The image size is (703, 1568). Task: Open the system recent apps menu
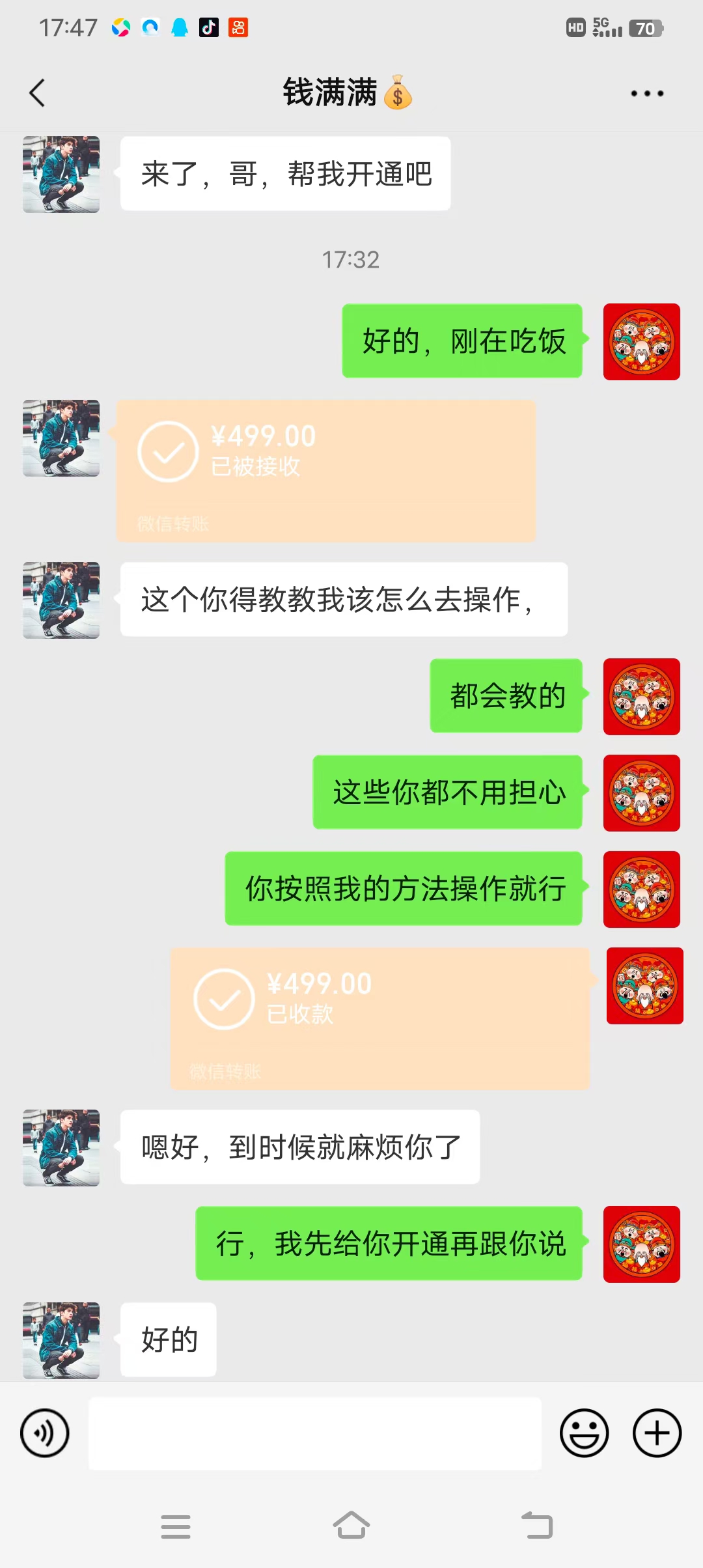coord(176,1526)
